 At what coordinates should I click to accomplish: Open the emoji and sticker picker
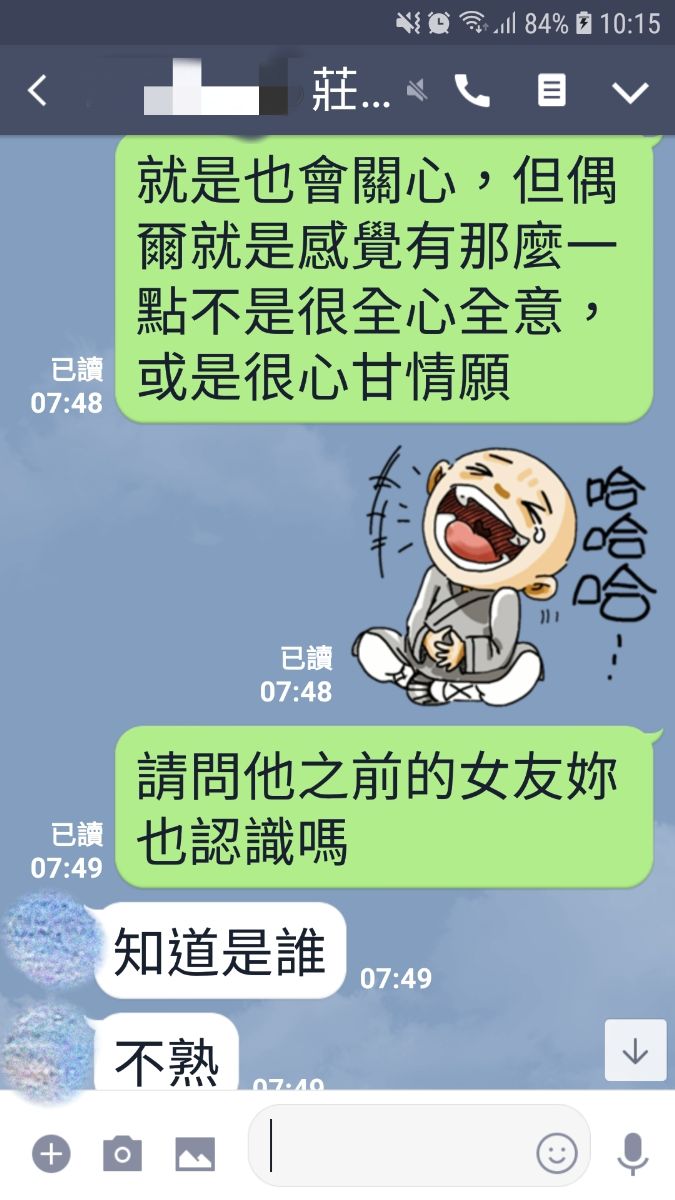(x=557, y=1154)
